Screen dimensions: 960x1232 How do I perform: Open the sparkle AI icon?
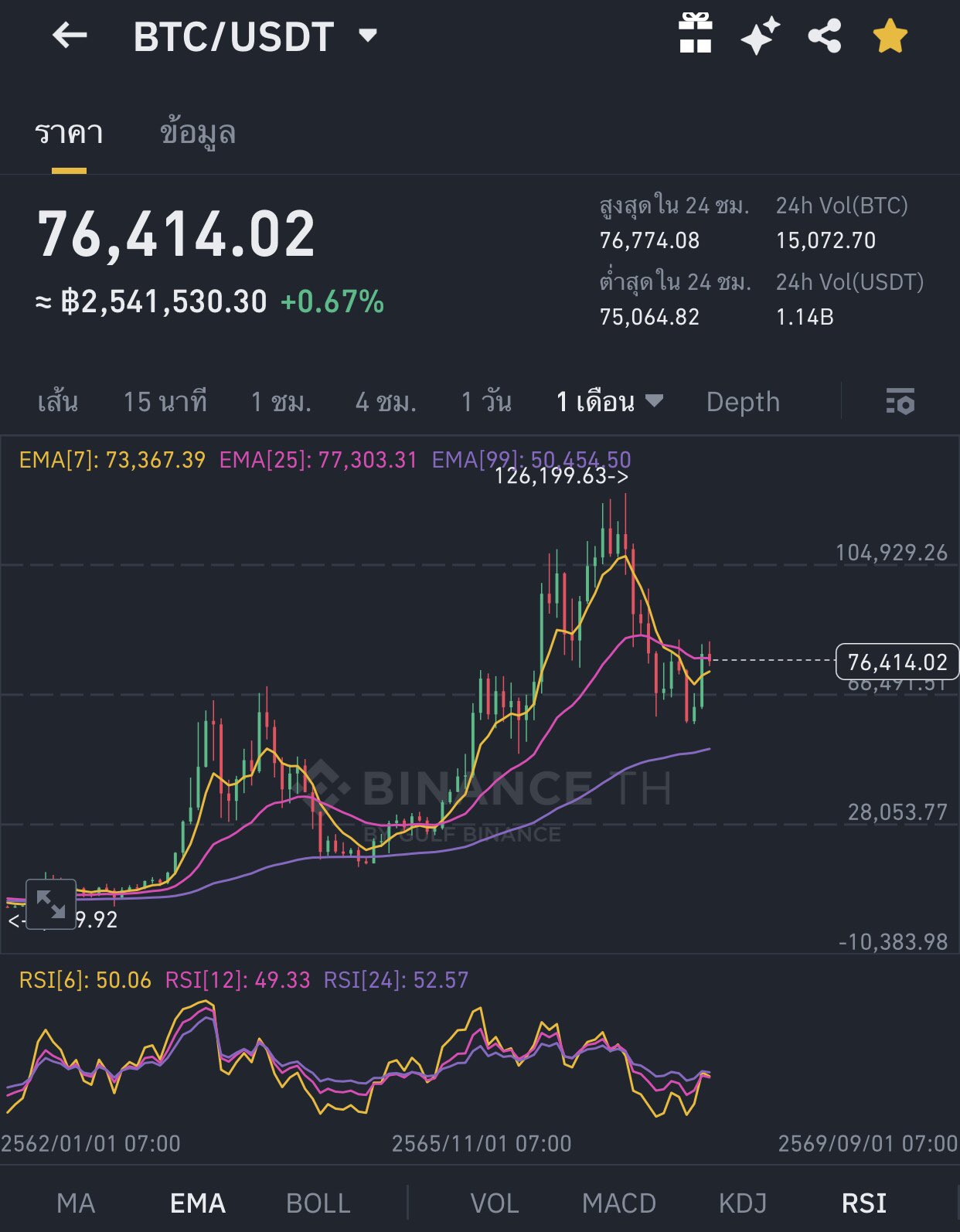[760, 36]
